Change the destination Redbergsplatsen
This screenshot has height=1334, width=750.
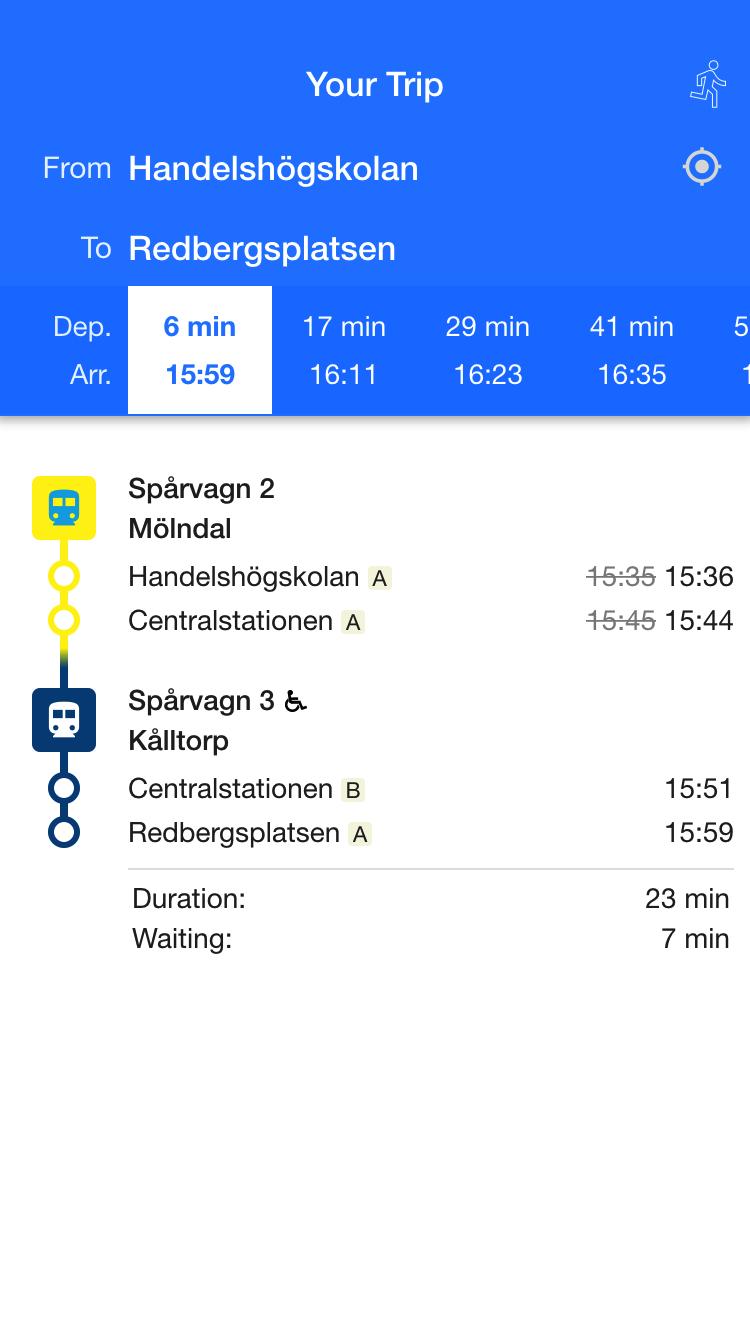(x=262, y=249)
